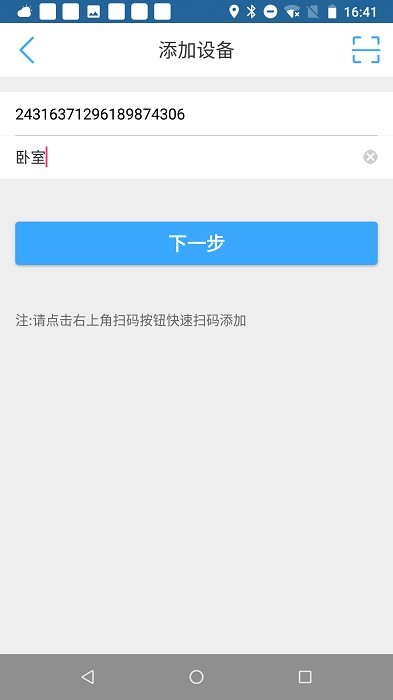Open recent apps from the navigation bar
This screenshot has height=700, width=393.
point(305,677)
